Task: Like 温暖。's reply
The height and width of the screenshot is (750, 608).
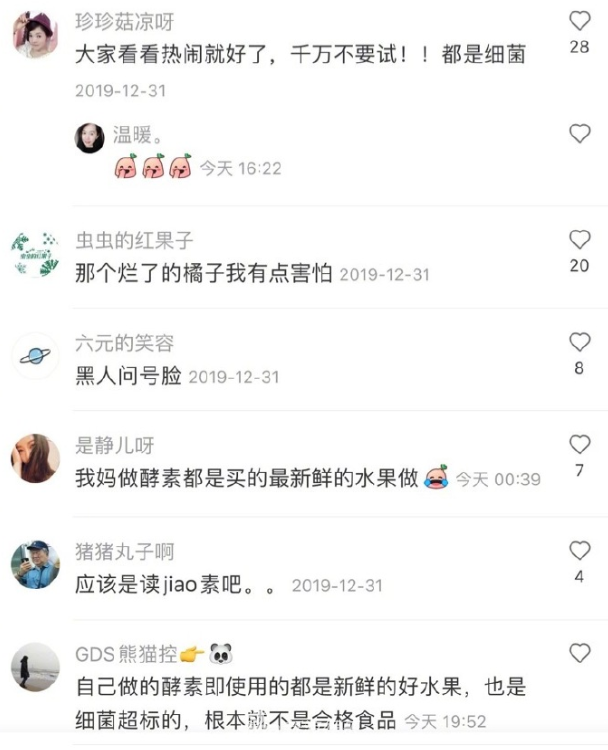Action: pos(580,133)
